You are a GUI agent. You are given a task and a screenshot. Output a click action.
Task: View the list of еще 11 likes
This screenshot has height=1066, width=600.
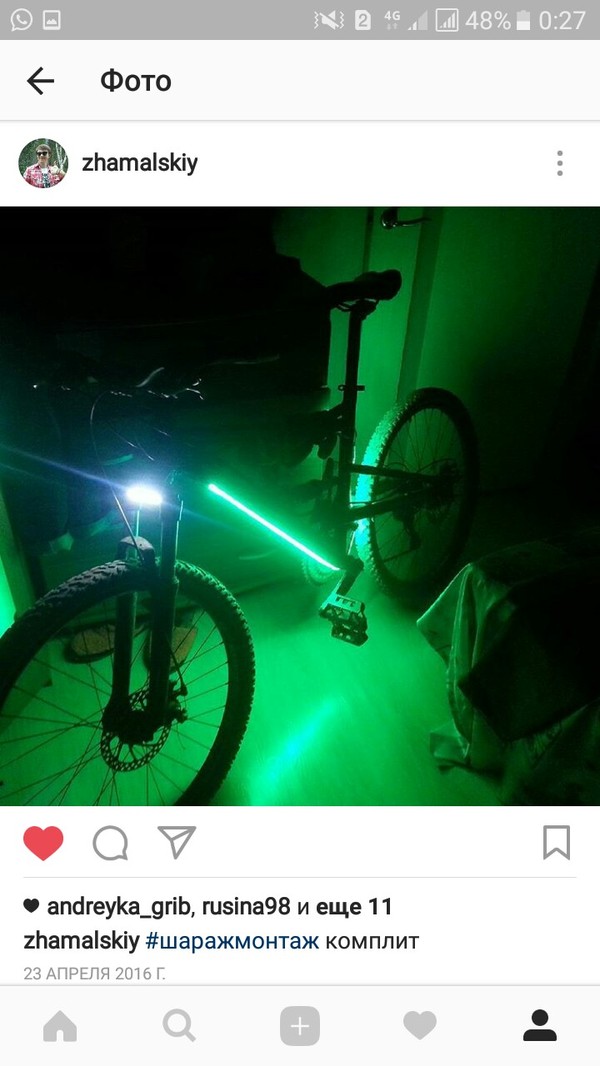click(354, 907)
